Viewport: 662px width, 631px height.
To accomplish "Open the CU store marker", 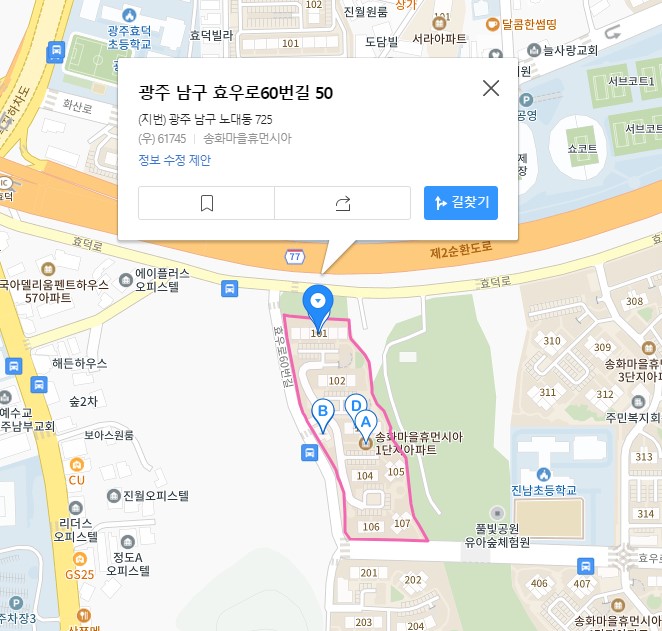I will [x=77, y=465].
